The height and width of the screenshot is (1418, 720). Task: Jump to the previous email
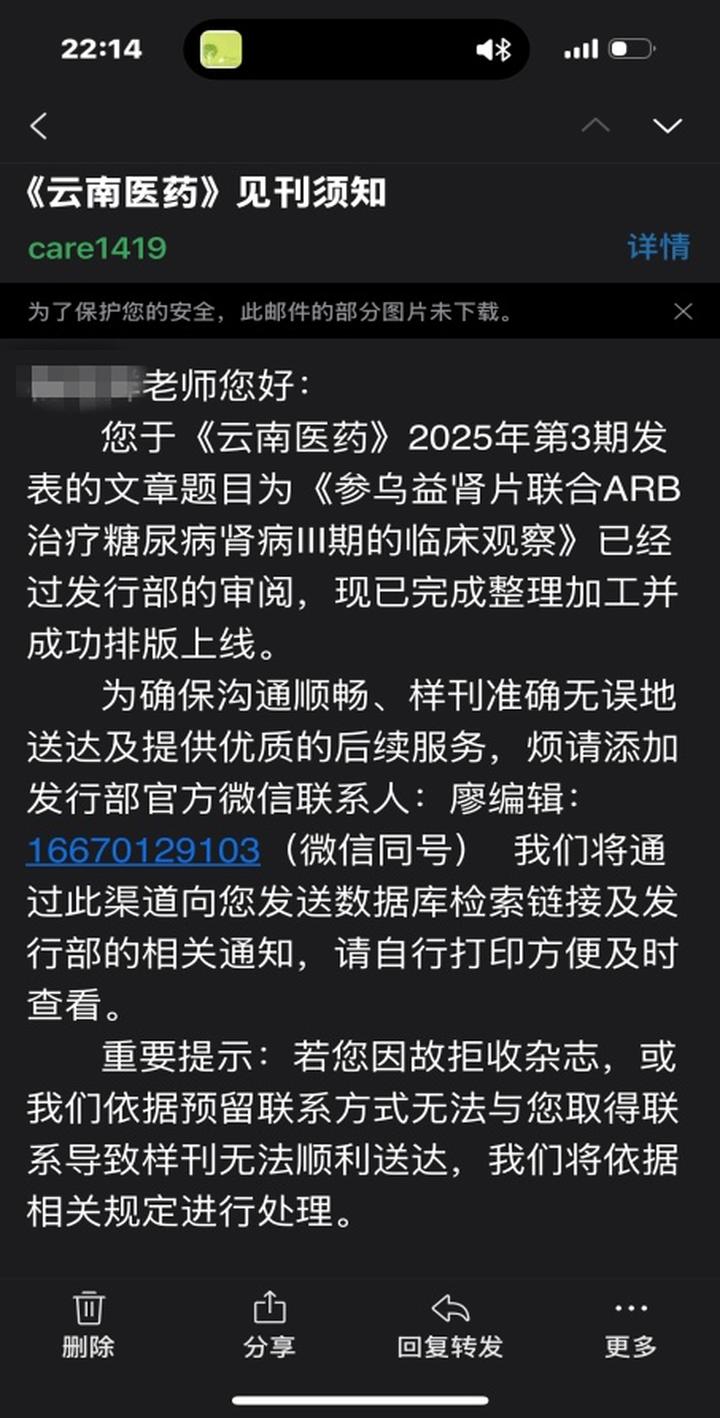point(596,126)
